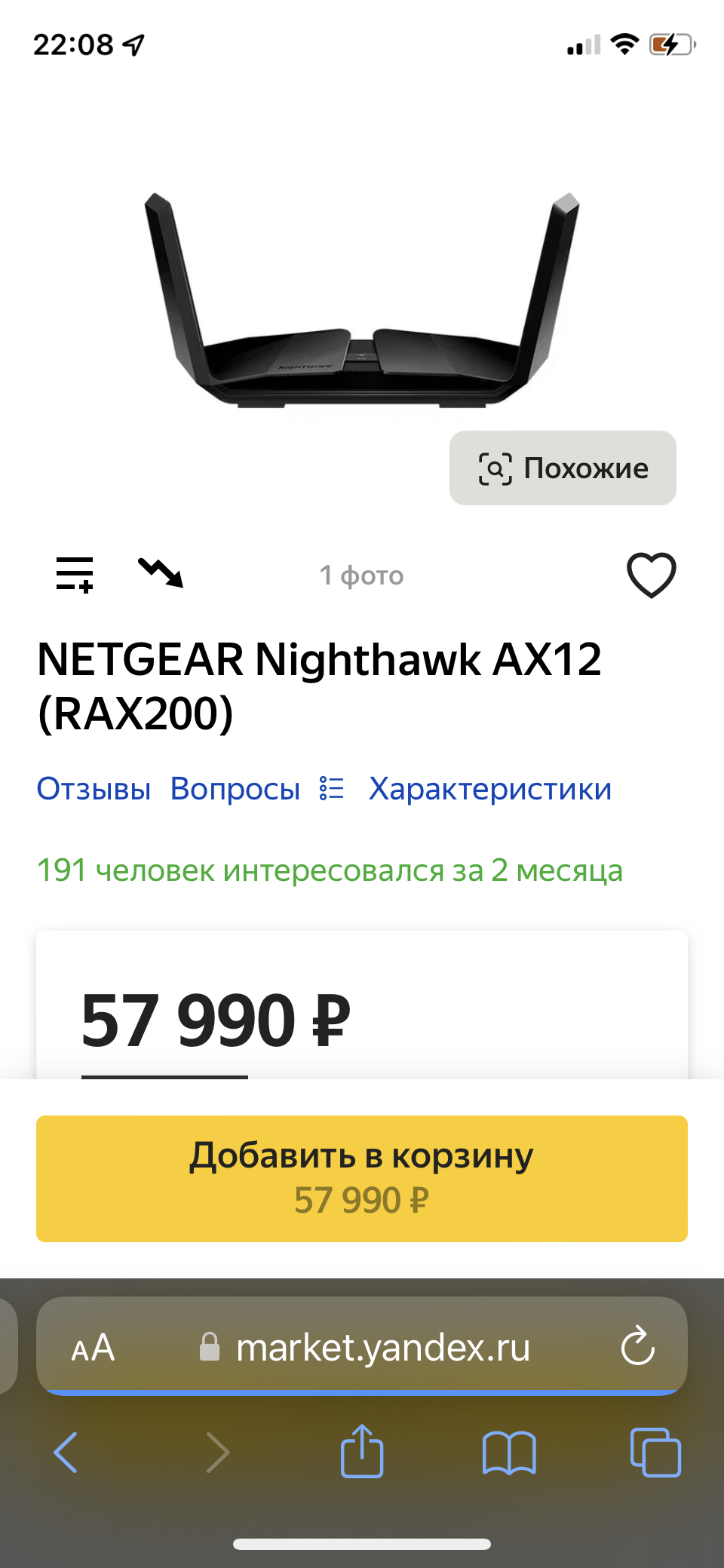724x1568 pixels.
Task: Tap the Похожие similar items button
Action: pos(563,468)
